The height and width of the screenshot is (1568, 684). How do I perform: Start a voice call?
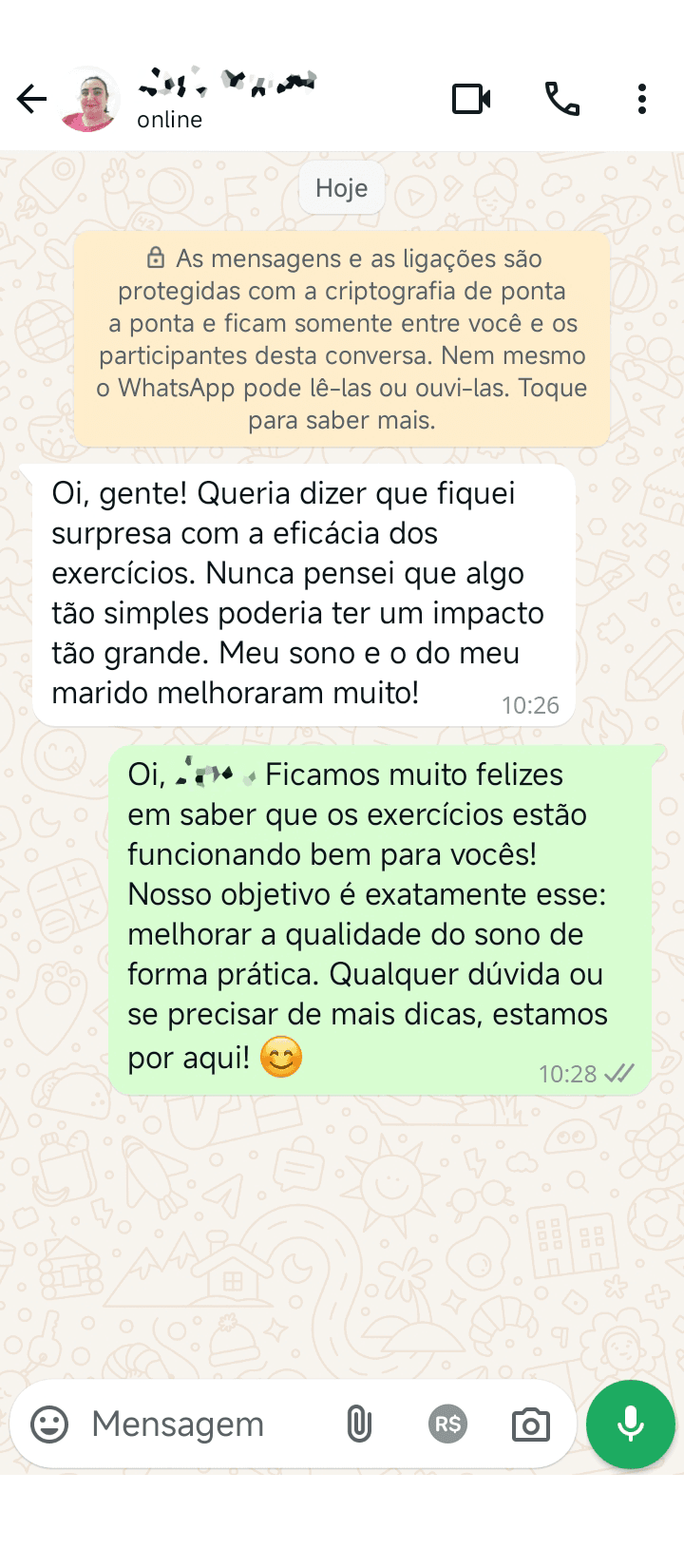pos(562,99)
